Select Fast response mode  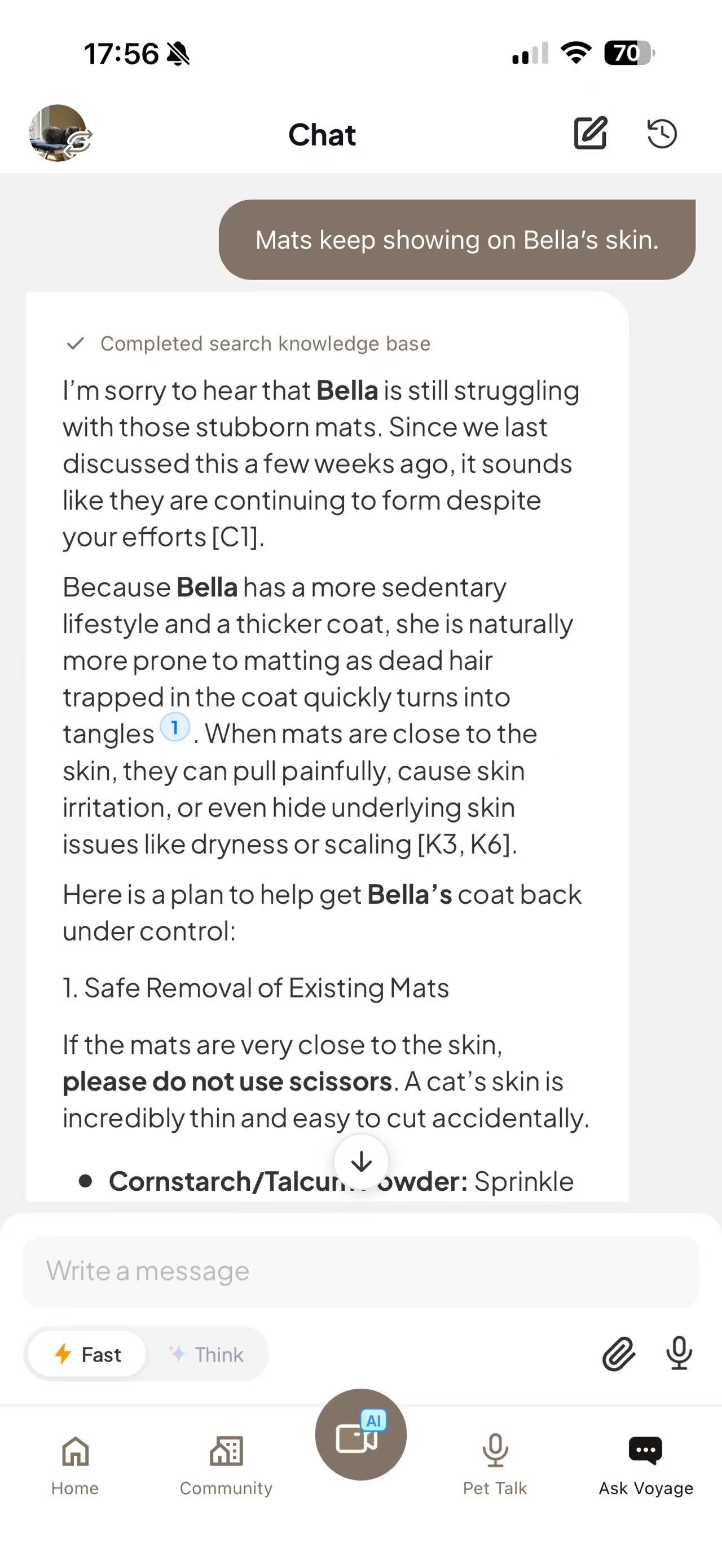tap(87, 1354)
